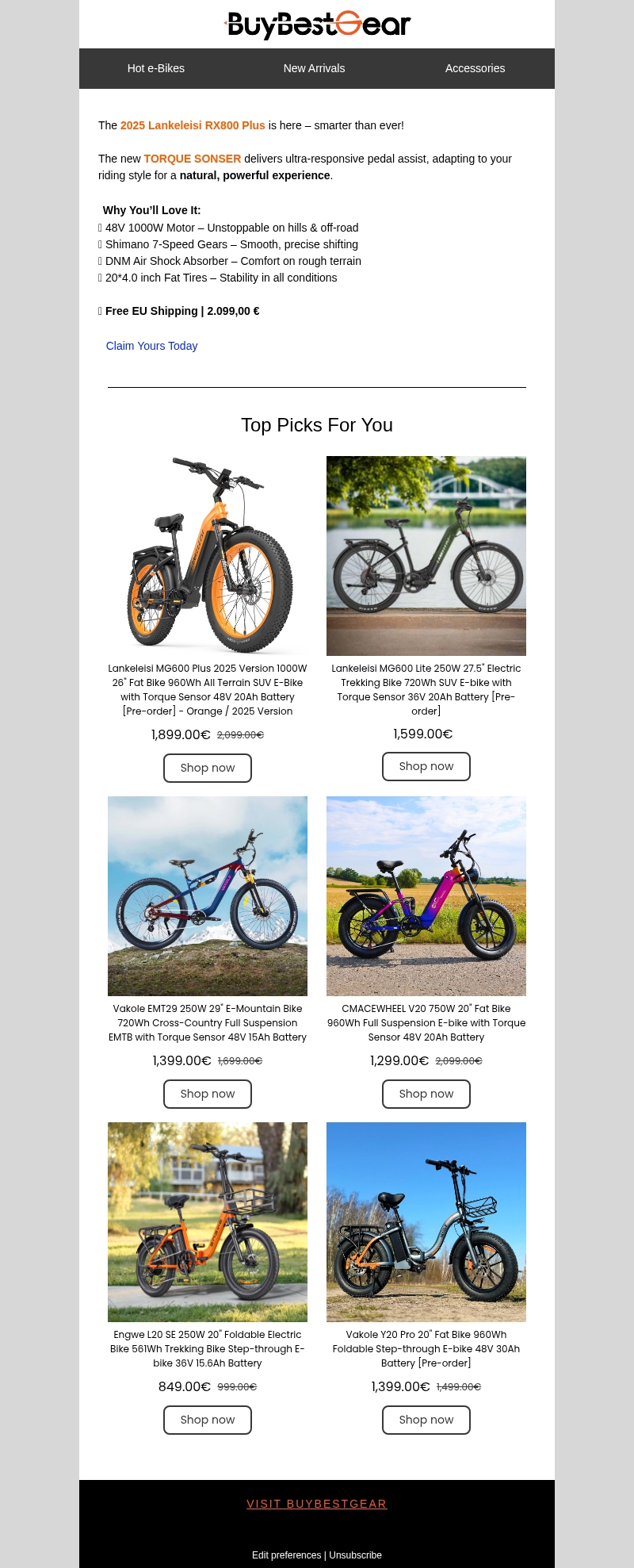The image size is (634, 1568).
Task: Open the CMACEWHEEL V20 fat bike image
Action: [426, 895]
